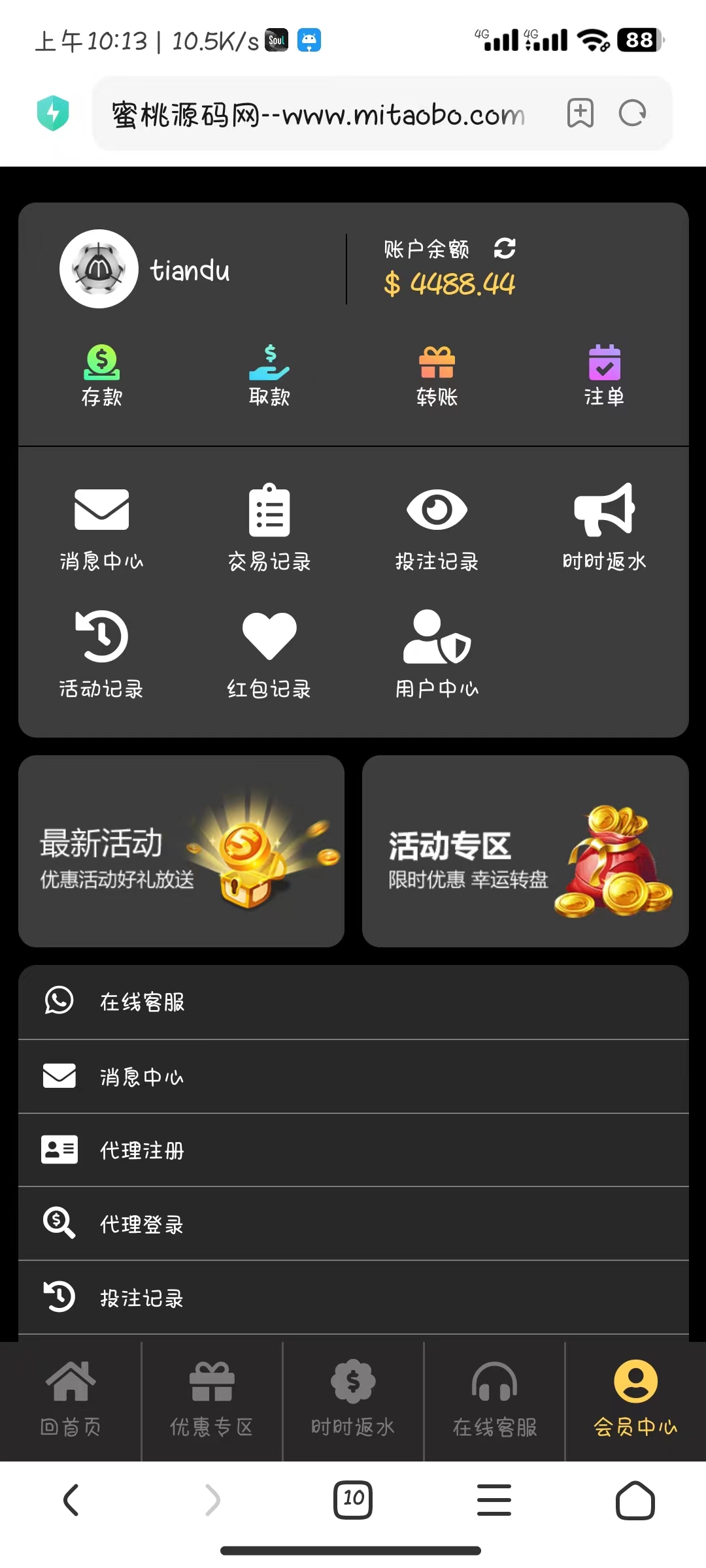Screen dimensions: 706x1568
Task: Select 转账 transfer
Action: (437, 376)
